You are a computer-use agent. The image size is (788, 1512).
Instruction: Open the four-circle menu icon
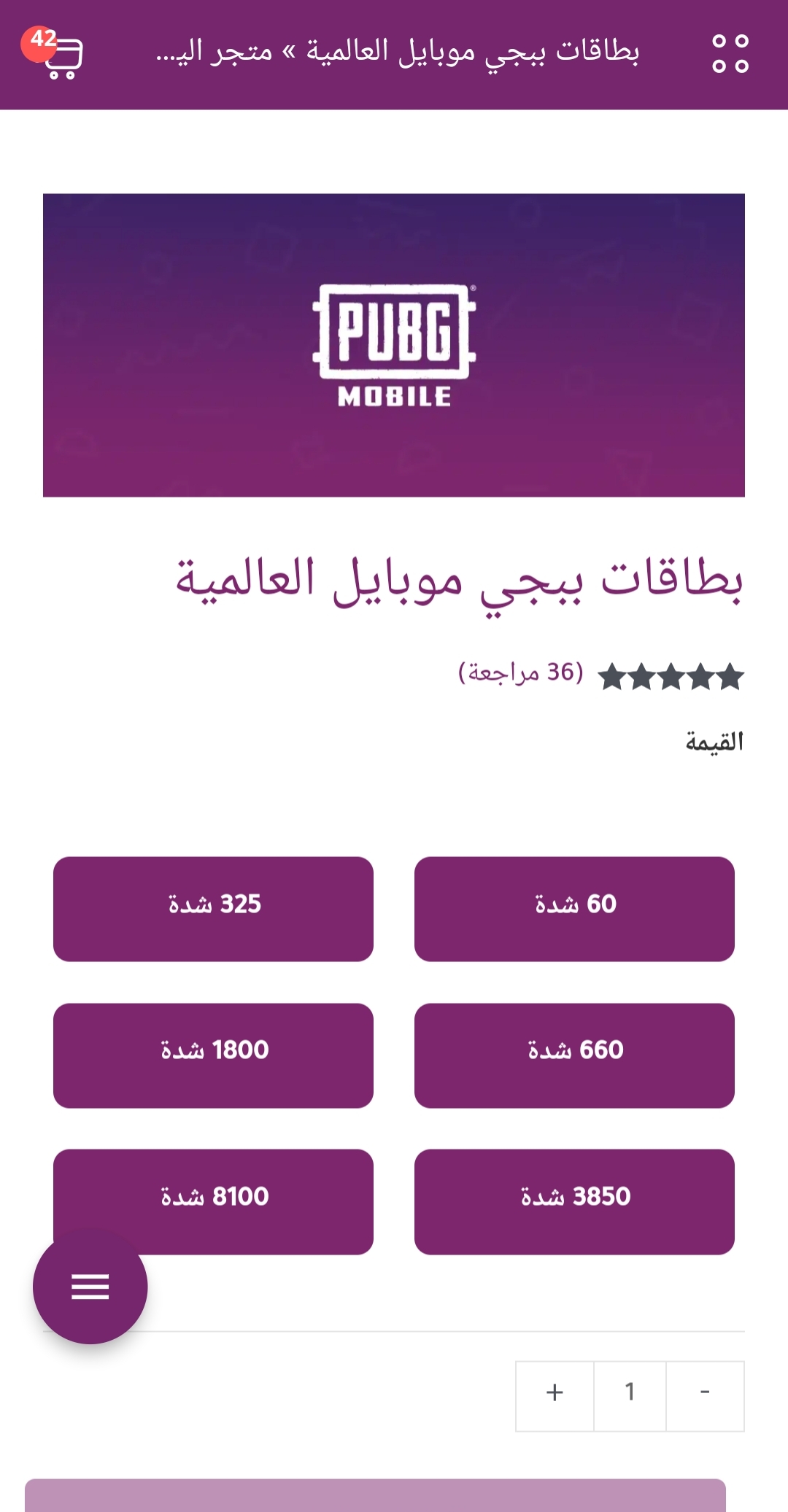(x=730, y=53)
